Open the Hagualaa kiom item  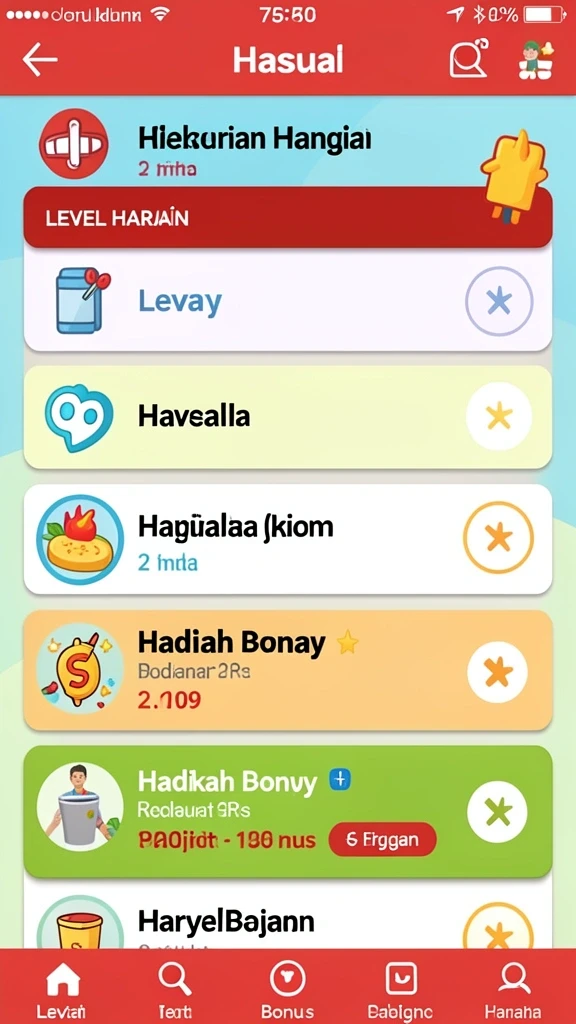(x=288, y=539)
